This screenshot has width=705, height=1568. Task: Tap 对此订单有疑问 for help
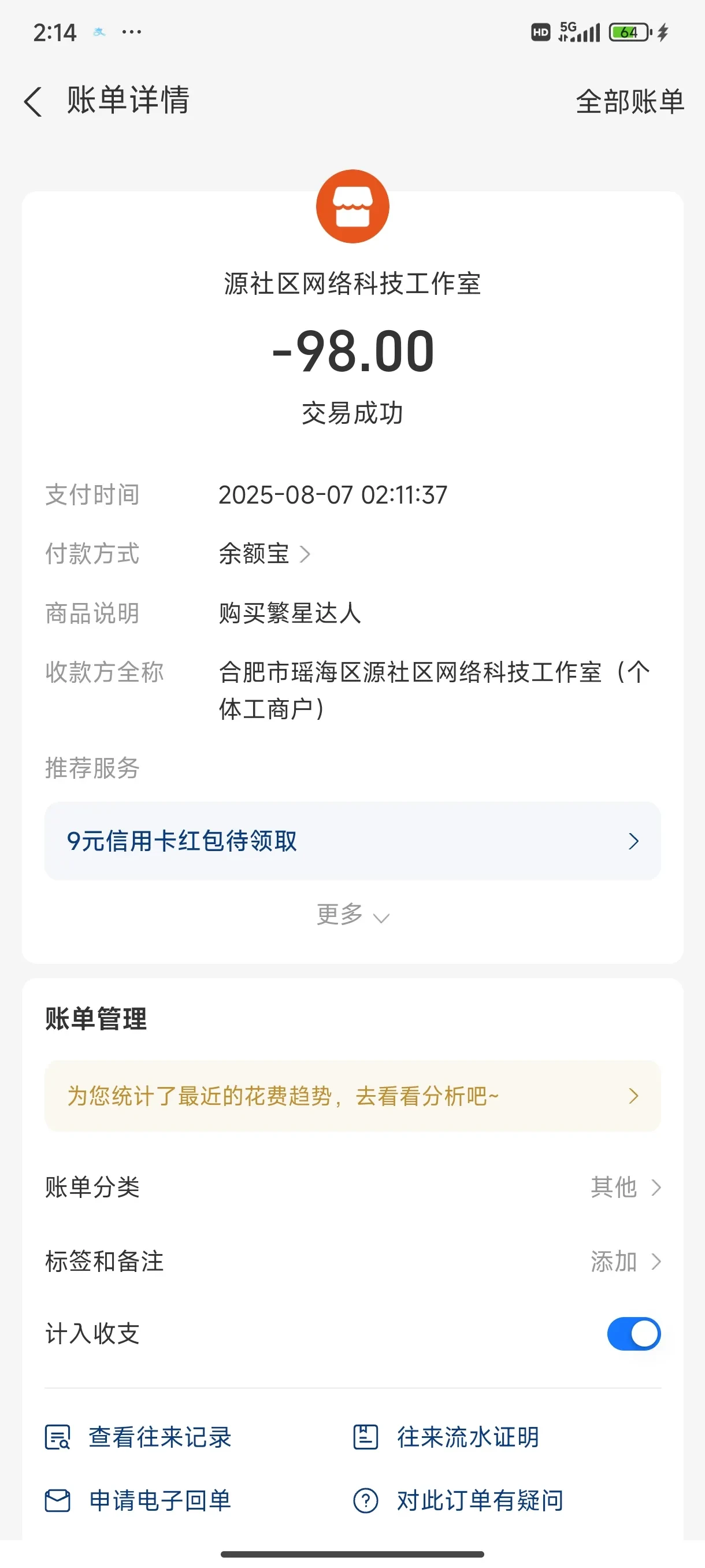pos(458,1500)
